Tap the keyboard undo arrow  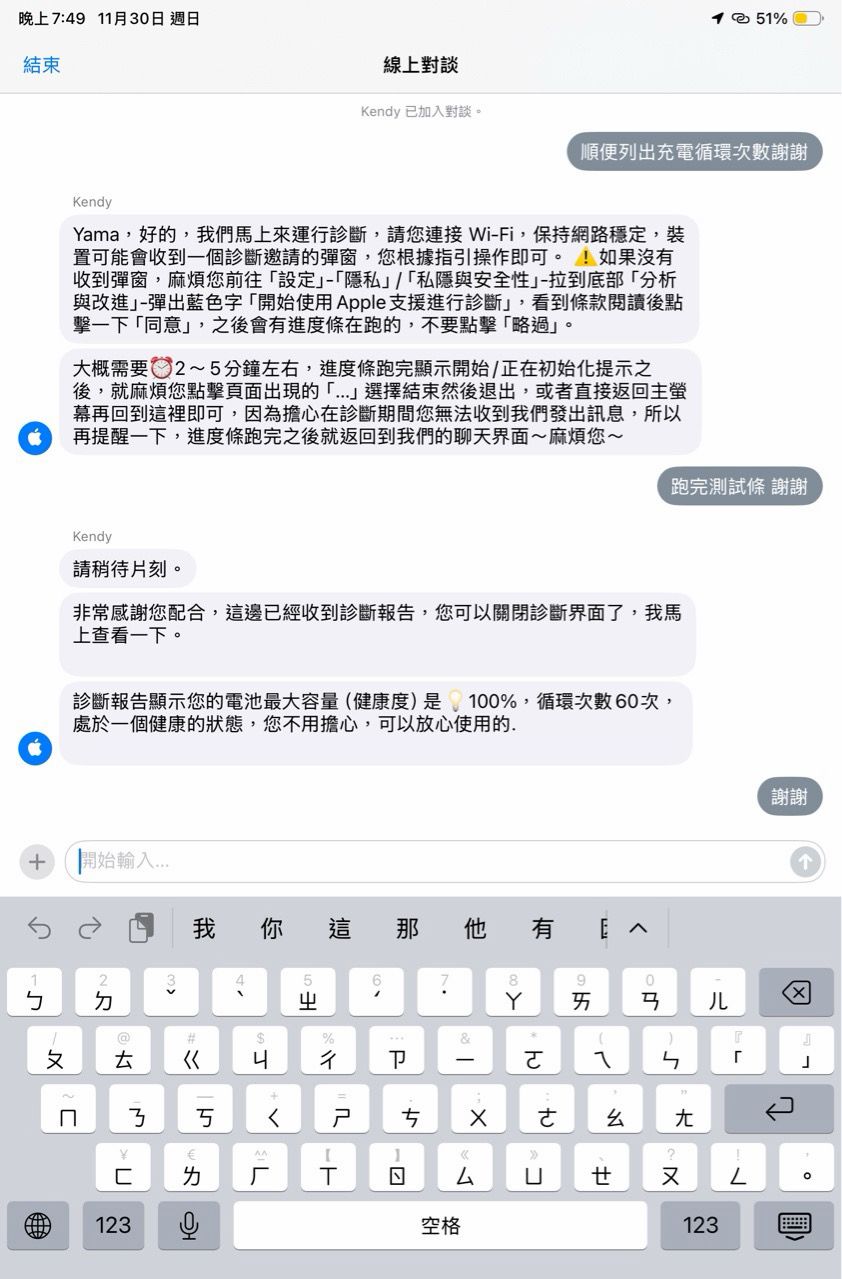(39, 929)
